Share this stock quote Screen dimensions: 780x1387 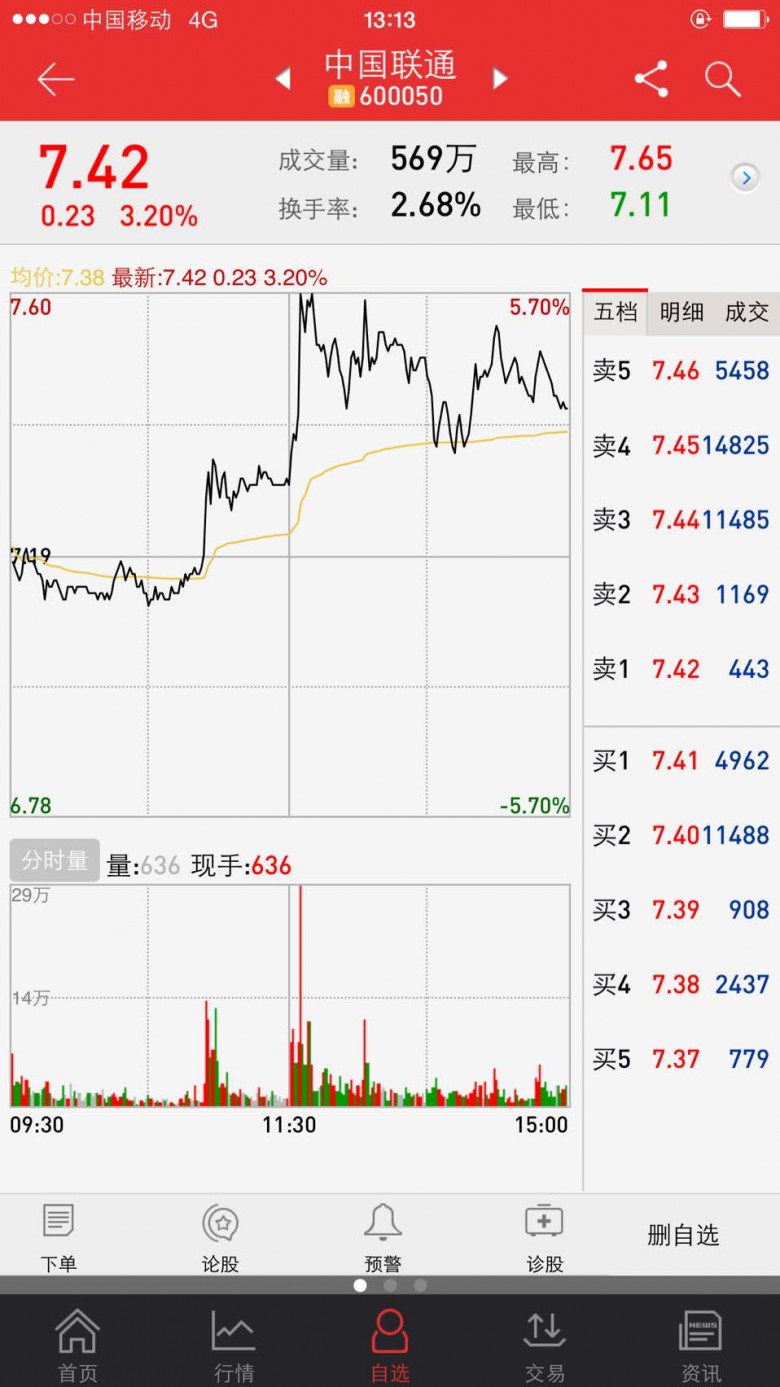[x=651, y=79]
